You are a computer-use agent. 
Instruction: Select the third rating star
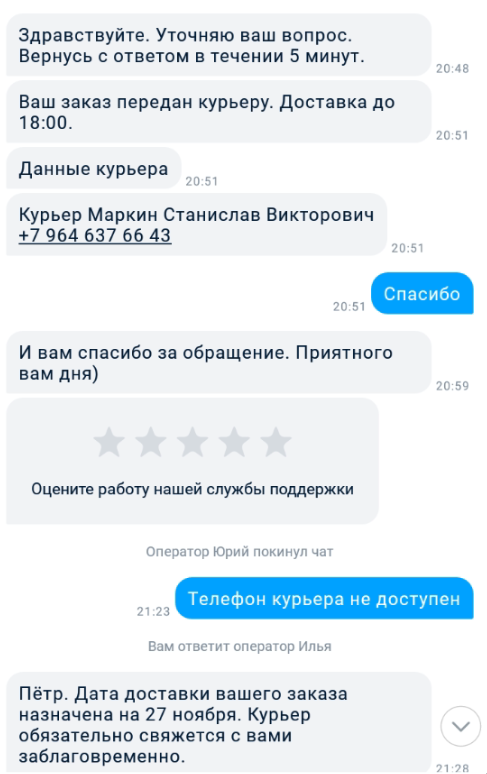coord(192,442)
